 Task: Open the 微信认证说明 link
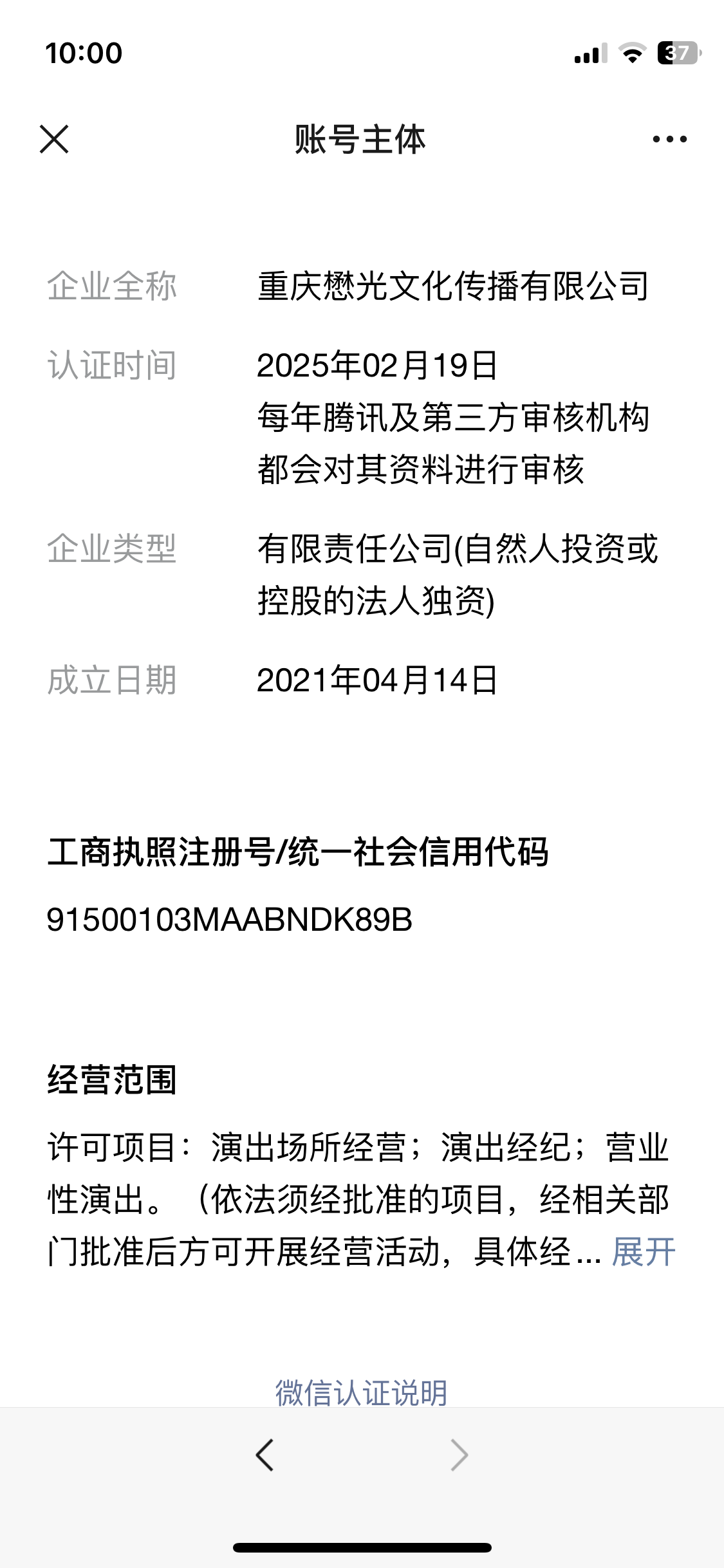361,1392
